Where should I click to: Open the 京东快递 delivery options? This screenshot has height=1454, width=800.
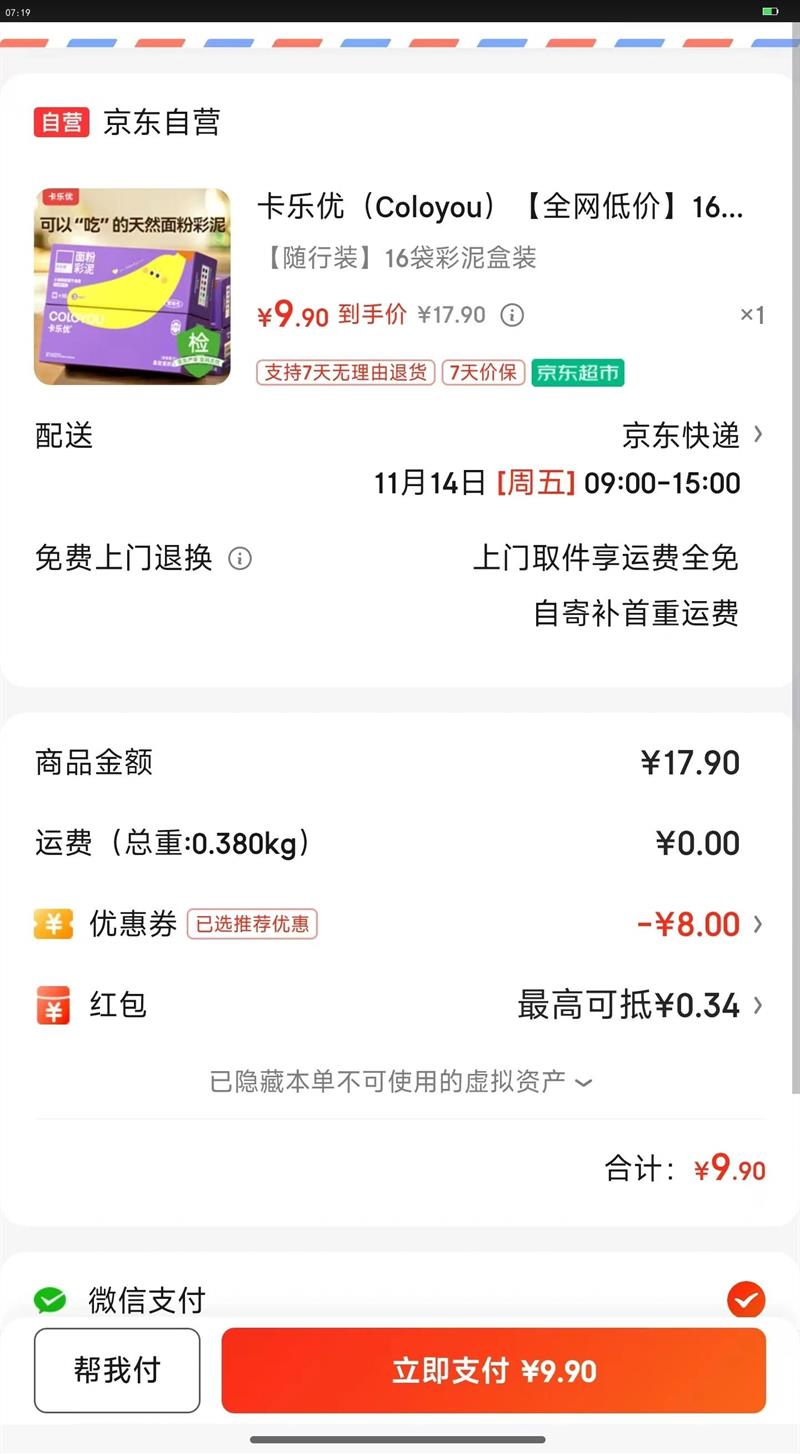pos(692,435)
